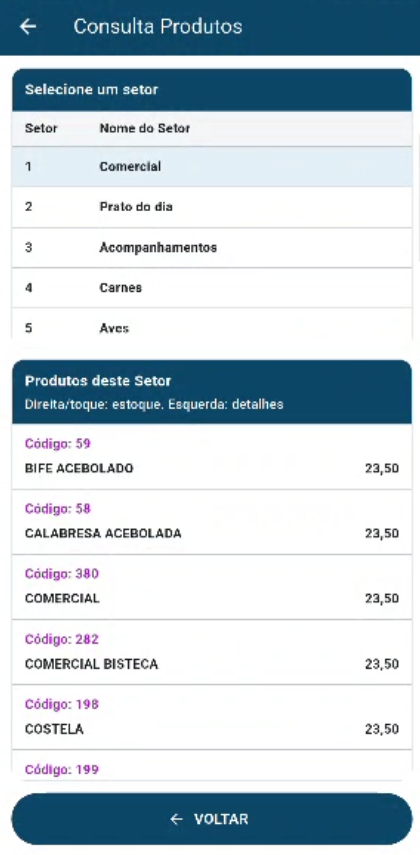
Task: Open the COSTELA product row
Action: [212, 717]
